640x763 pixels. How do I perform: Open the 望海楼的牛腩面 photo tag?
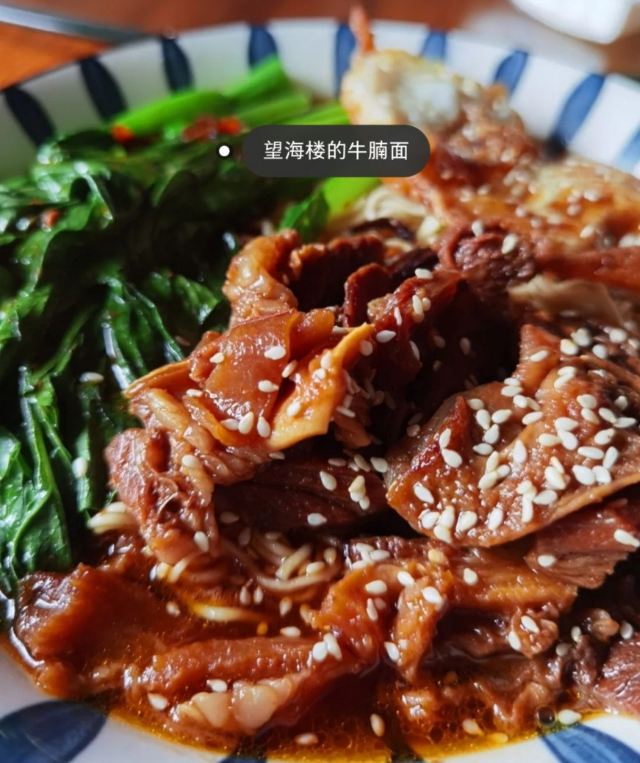(335, 151)
